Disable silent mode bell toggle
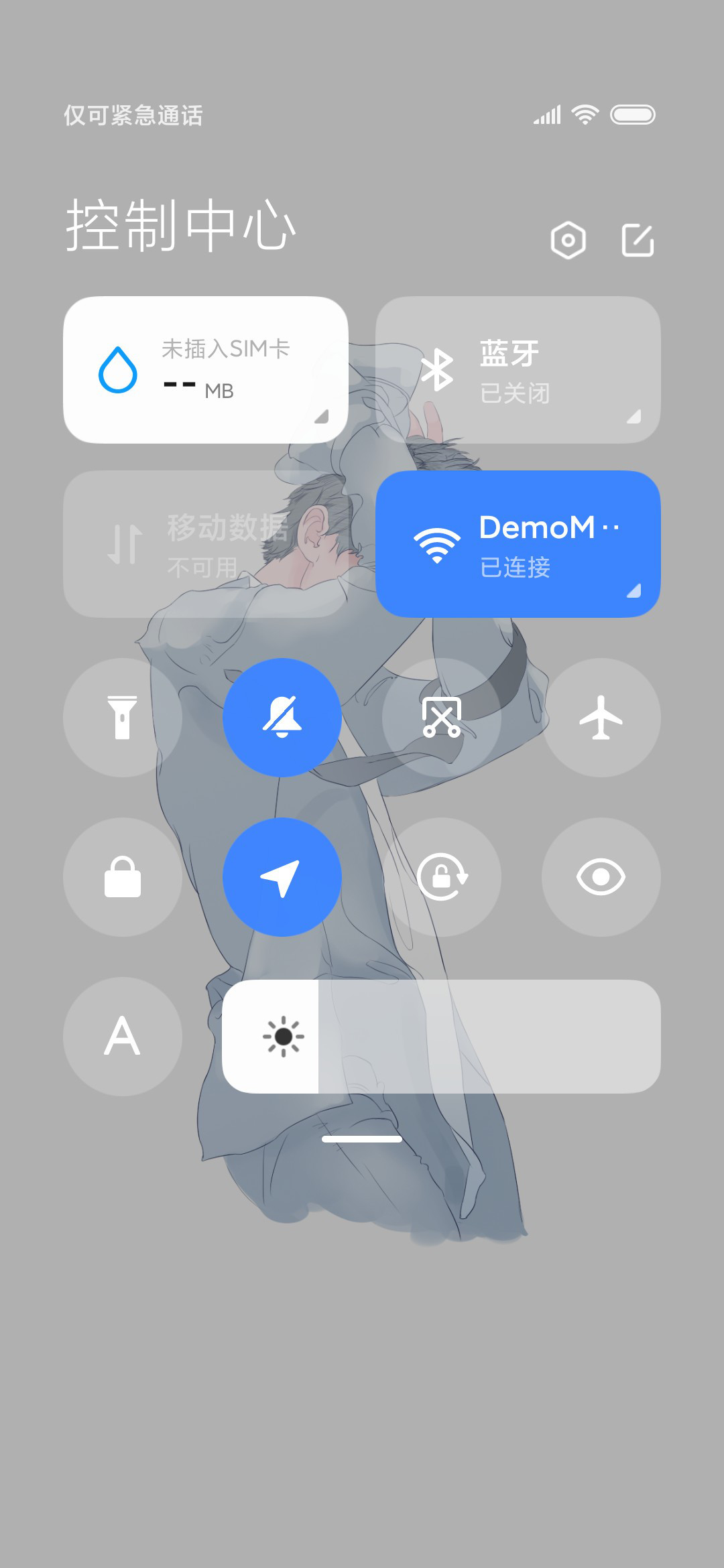The image size is (724, 1568). pos(282,718)
